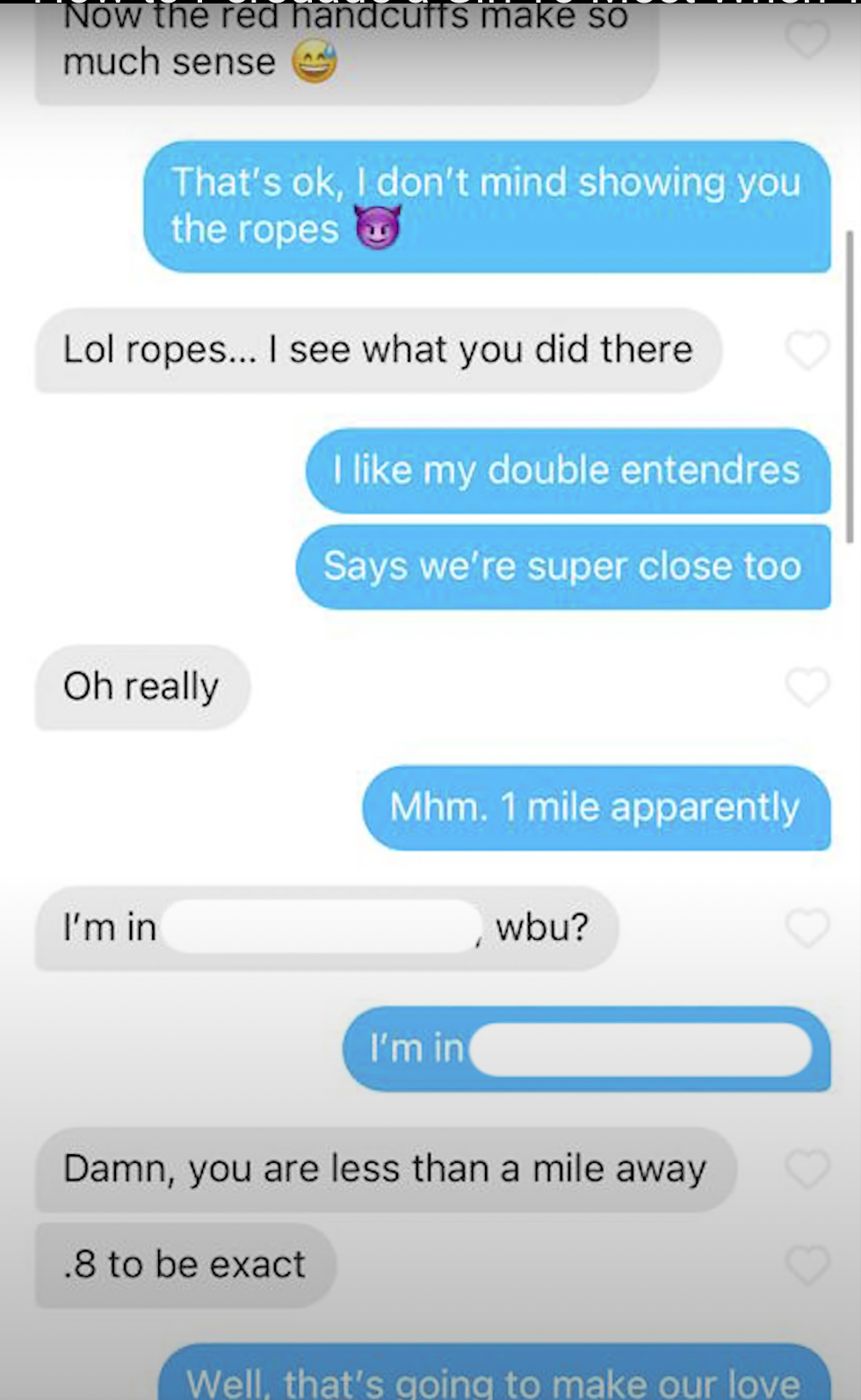861x1400 pixels.
Task: Heart the 'Oh really' message
Action: [807, 687]
